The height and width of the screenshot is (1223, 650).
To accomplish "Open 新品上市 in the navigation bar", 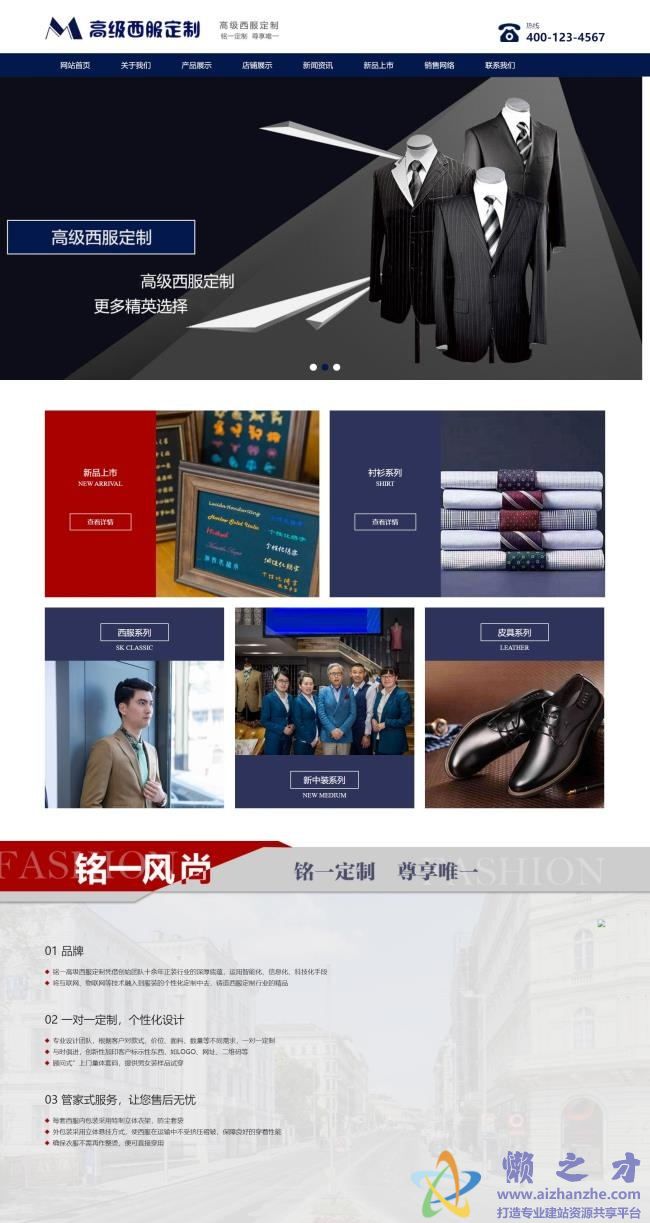I will pyautogui.click(x=378, y=65).
